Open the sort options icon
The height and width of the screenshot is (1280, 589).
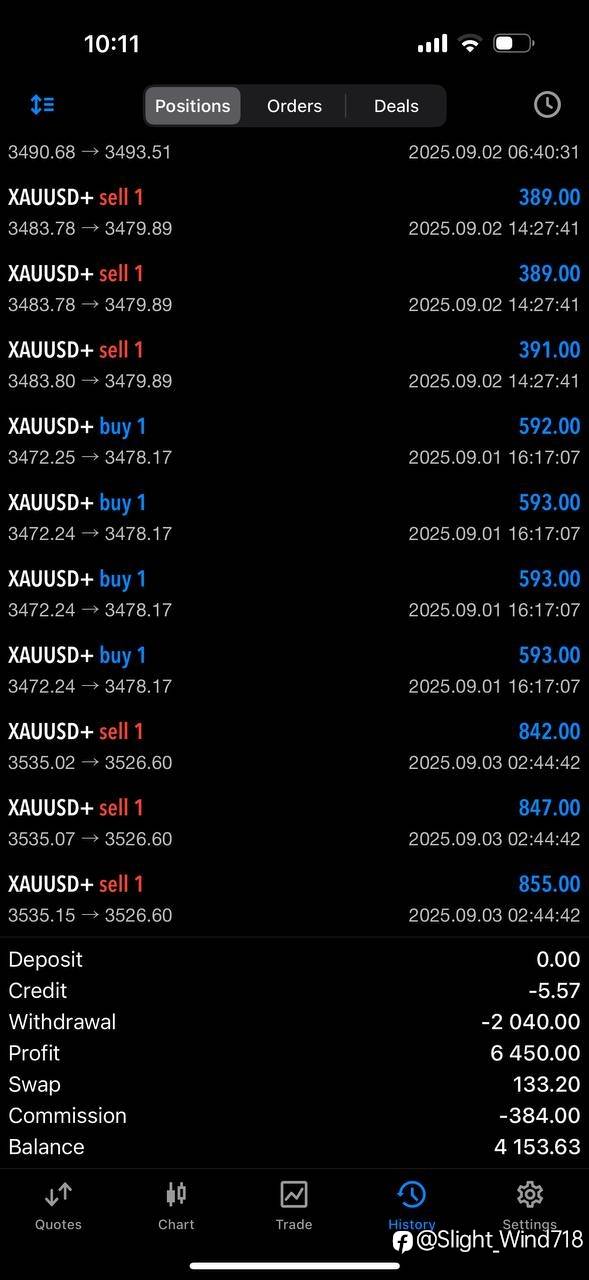(x=42, y=105)
